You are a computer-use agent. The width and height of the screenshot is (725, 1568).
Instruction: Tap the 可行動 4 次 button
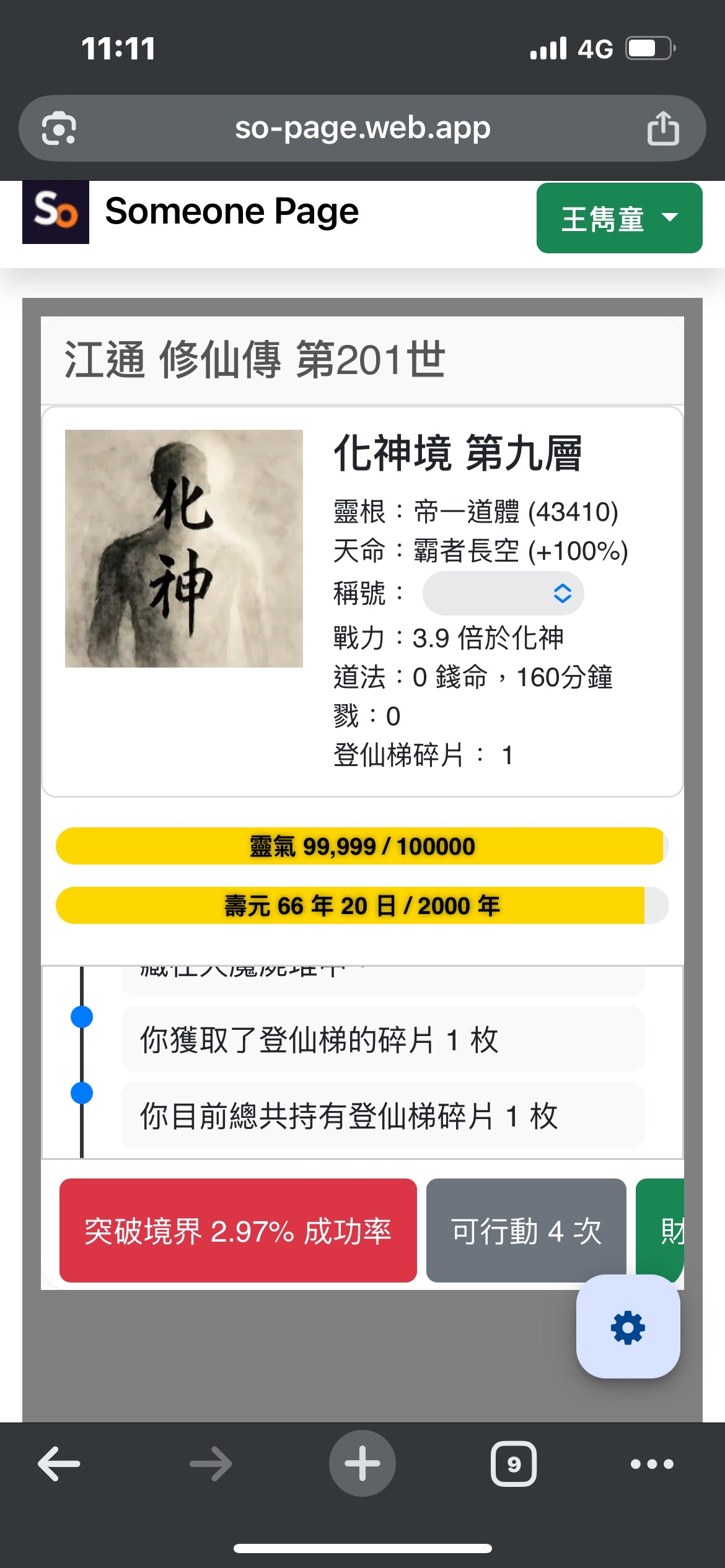coord(525,1230)
